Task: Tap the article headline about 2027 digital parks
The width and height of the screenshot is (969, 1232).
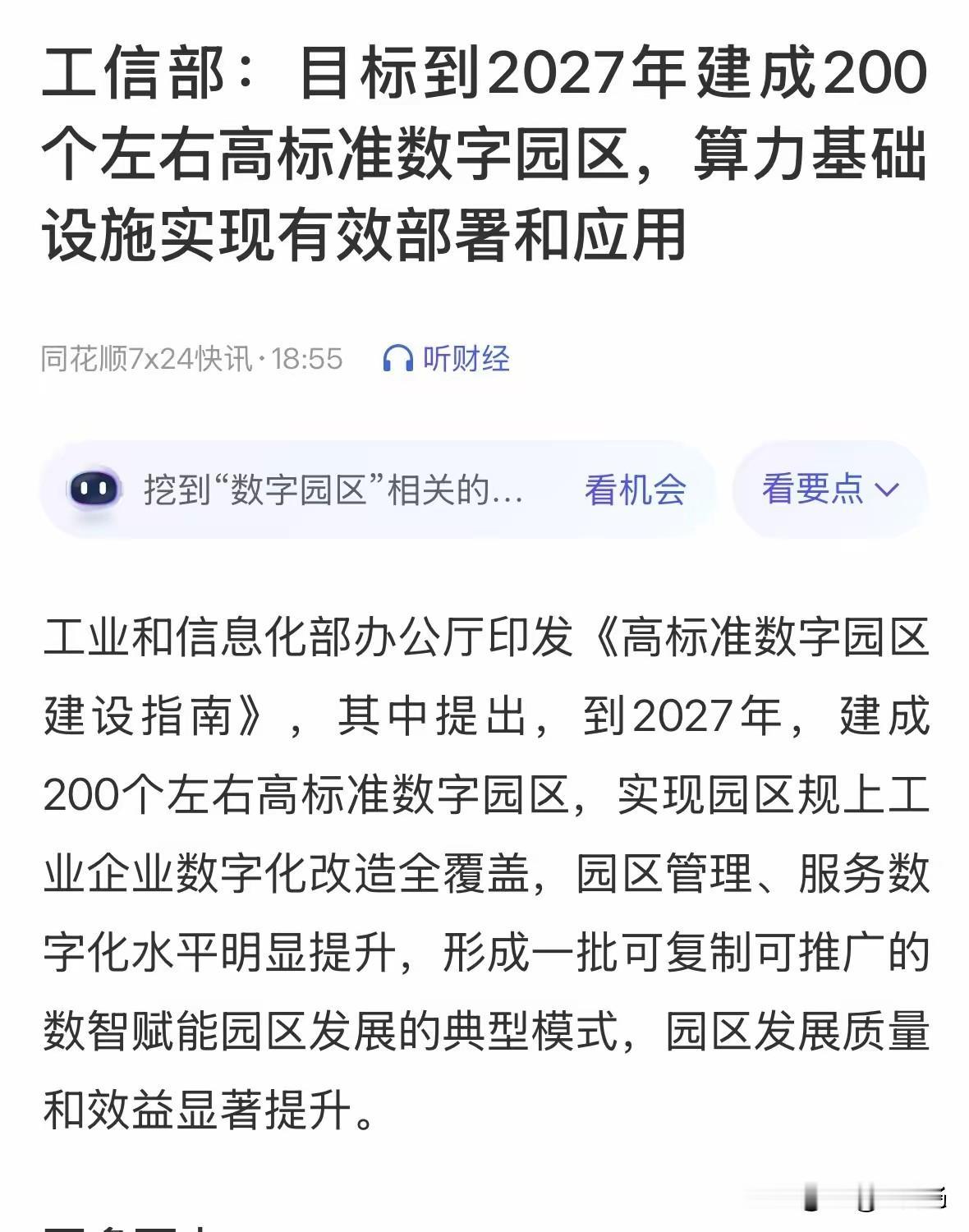Action: click(x=484, y=152)
